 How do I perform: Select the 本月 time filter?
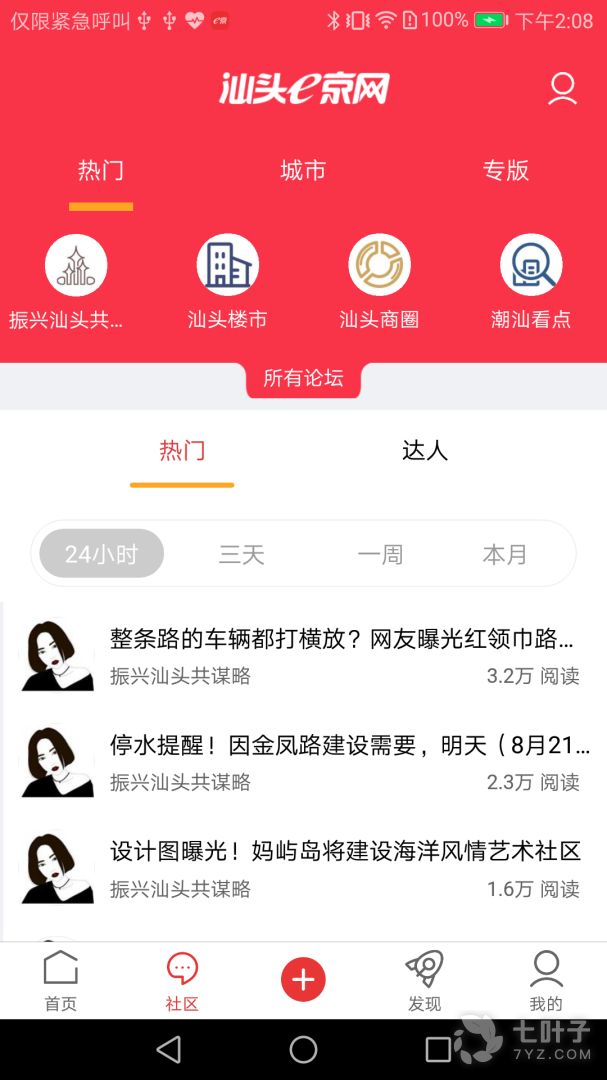coord(504,554)
